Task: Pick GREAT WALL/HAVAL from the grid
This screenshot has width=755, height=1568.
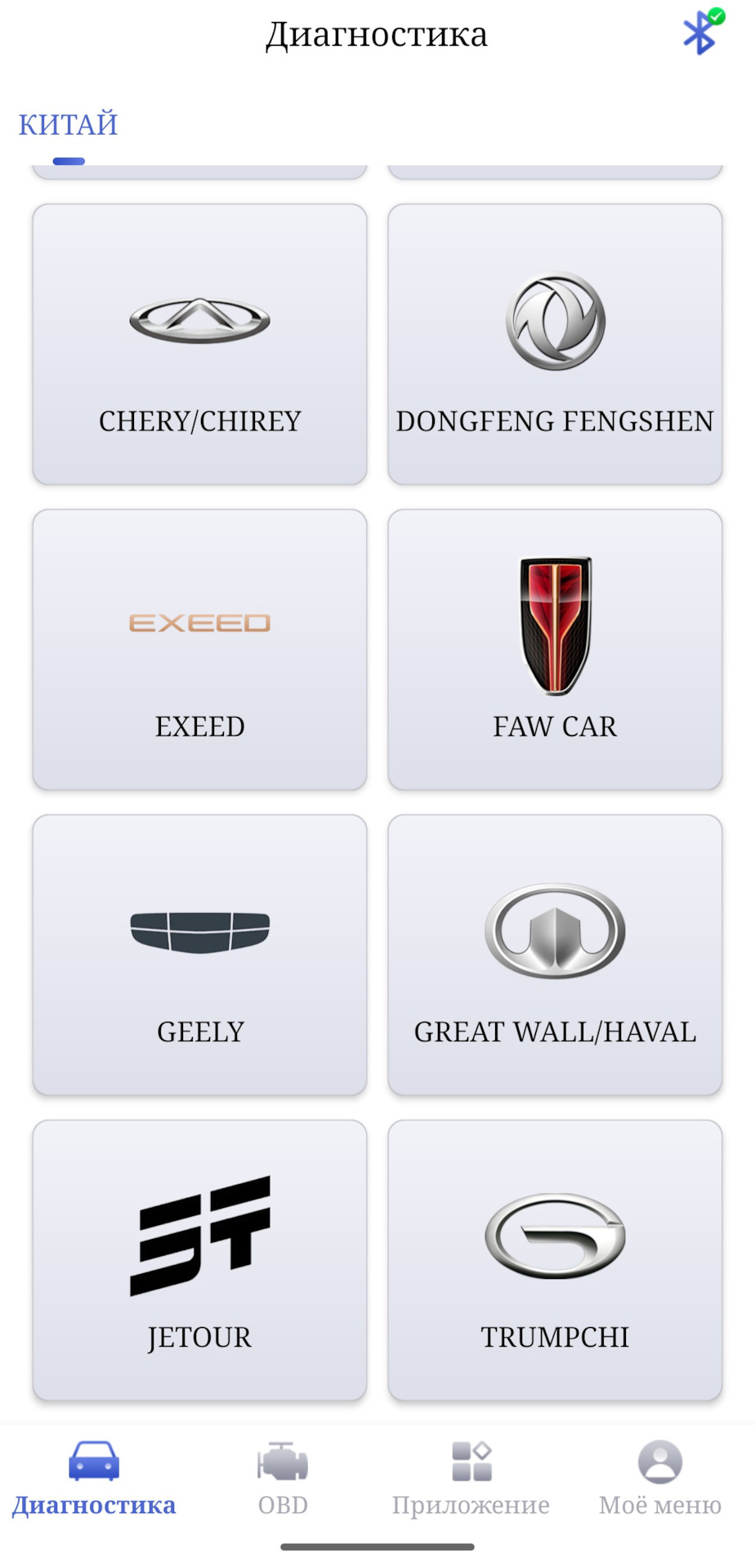Action: (555, 955)
